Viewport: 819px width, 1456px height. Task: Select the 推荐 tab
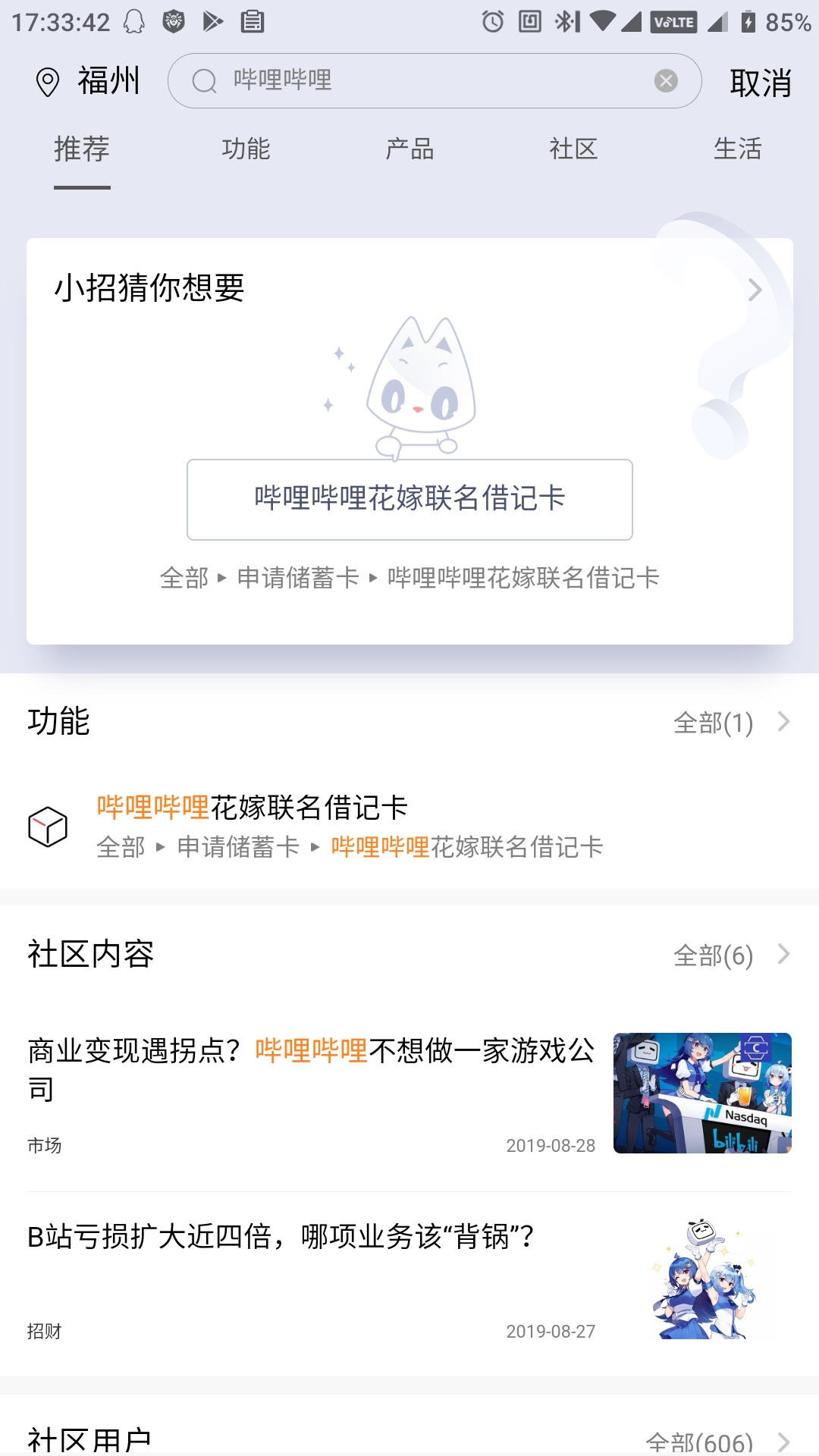(x=82, y=149)
